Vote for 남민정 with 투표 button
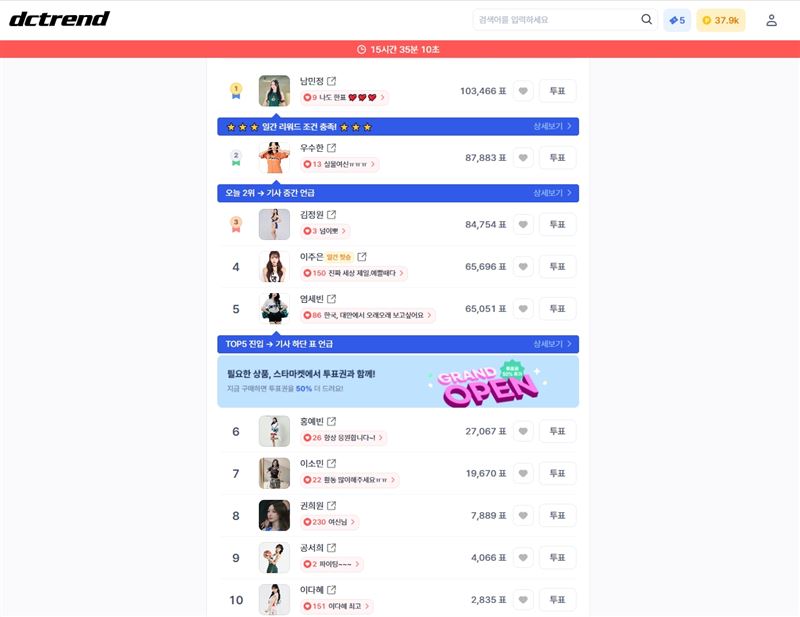This screenshot has height=617, width=800. pyautogui.click(x=557, y=91)
